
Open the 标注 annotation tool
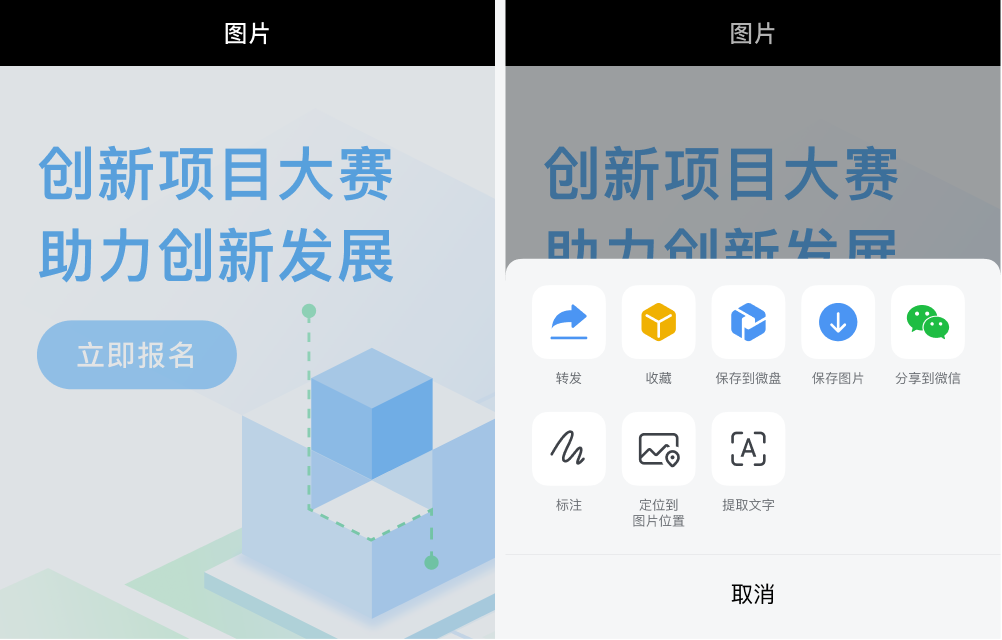[x=569, y=449]
